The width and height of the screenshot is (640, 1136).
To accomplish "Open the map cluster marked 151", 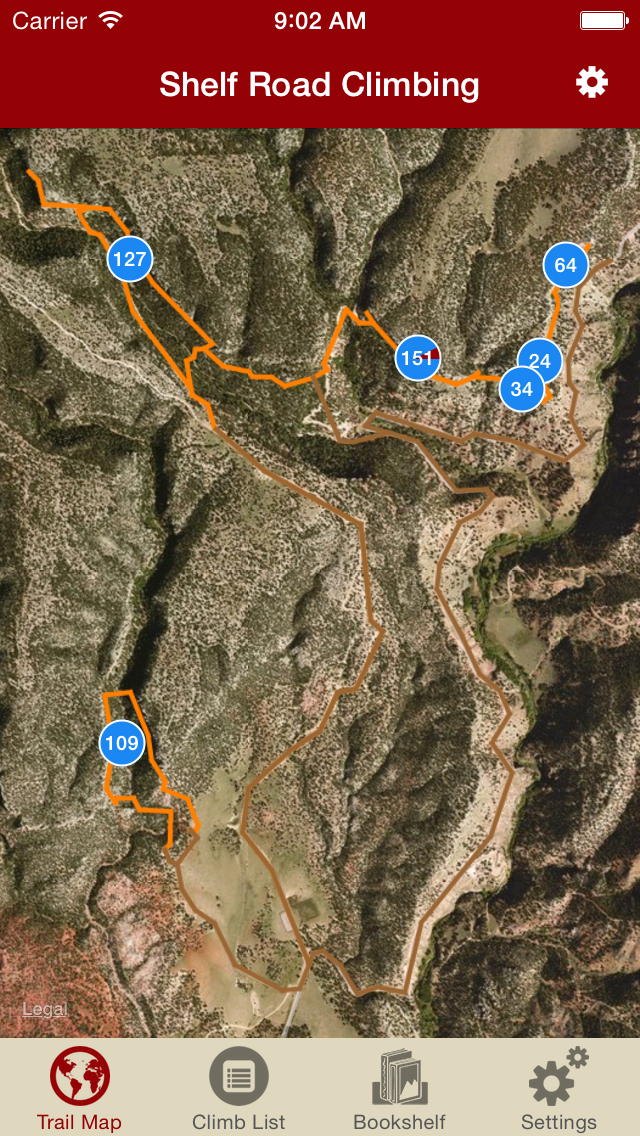I will click(x=416, y=358).
